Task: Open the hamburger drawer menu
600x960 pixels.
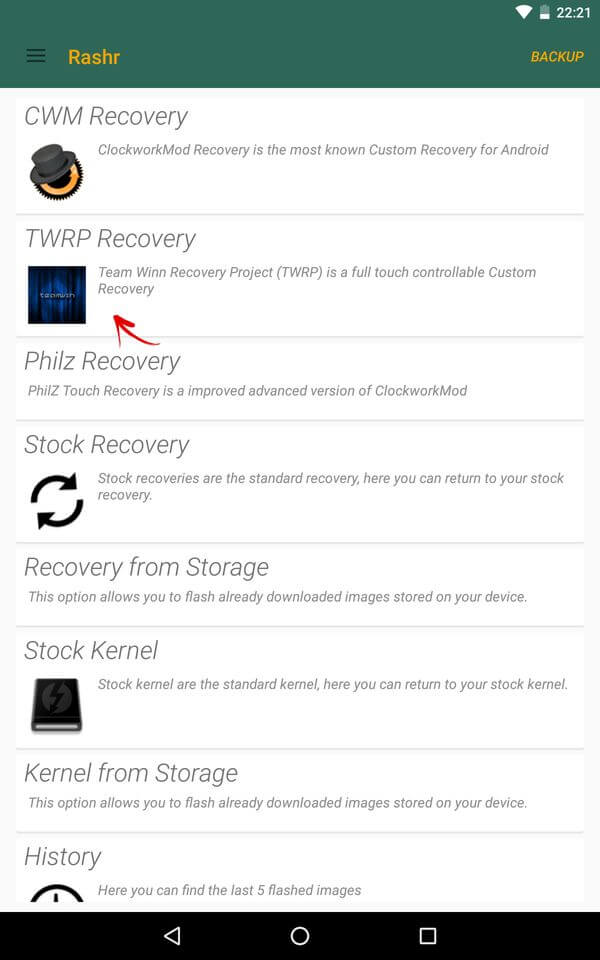Action: pos(36,56)
